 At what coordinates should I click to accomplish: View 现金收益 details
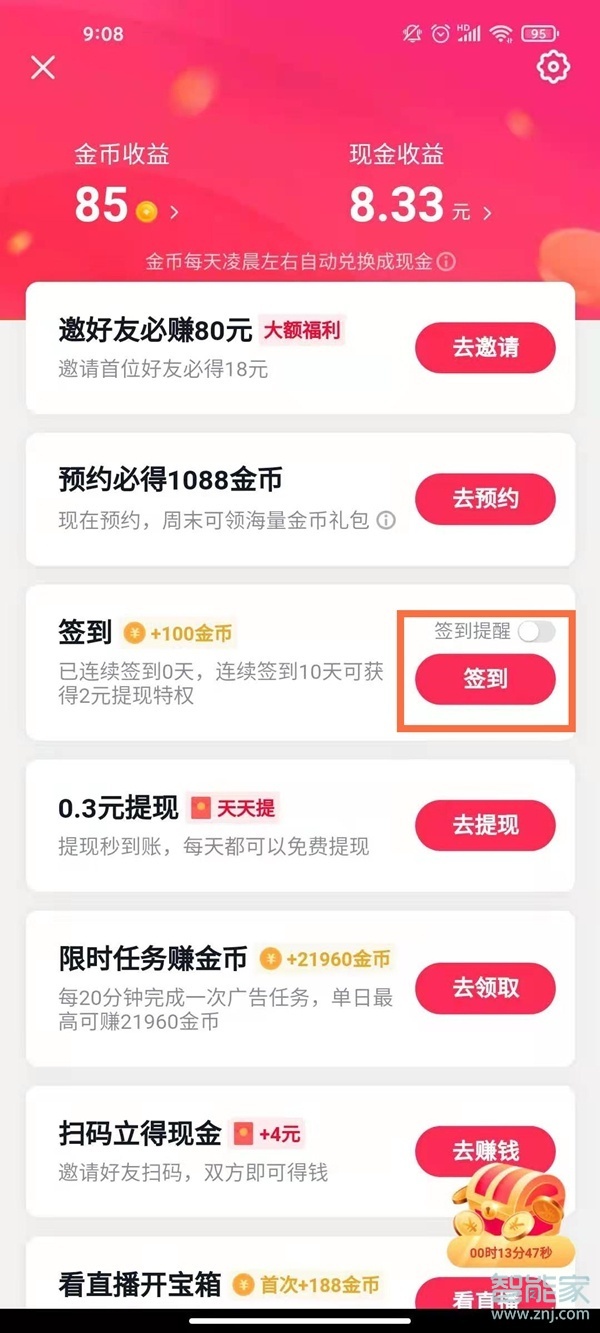[x=420, y=206]
